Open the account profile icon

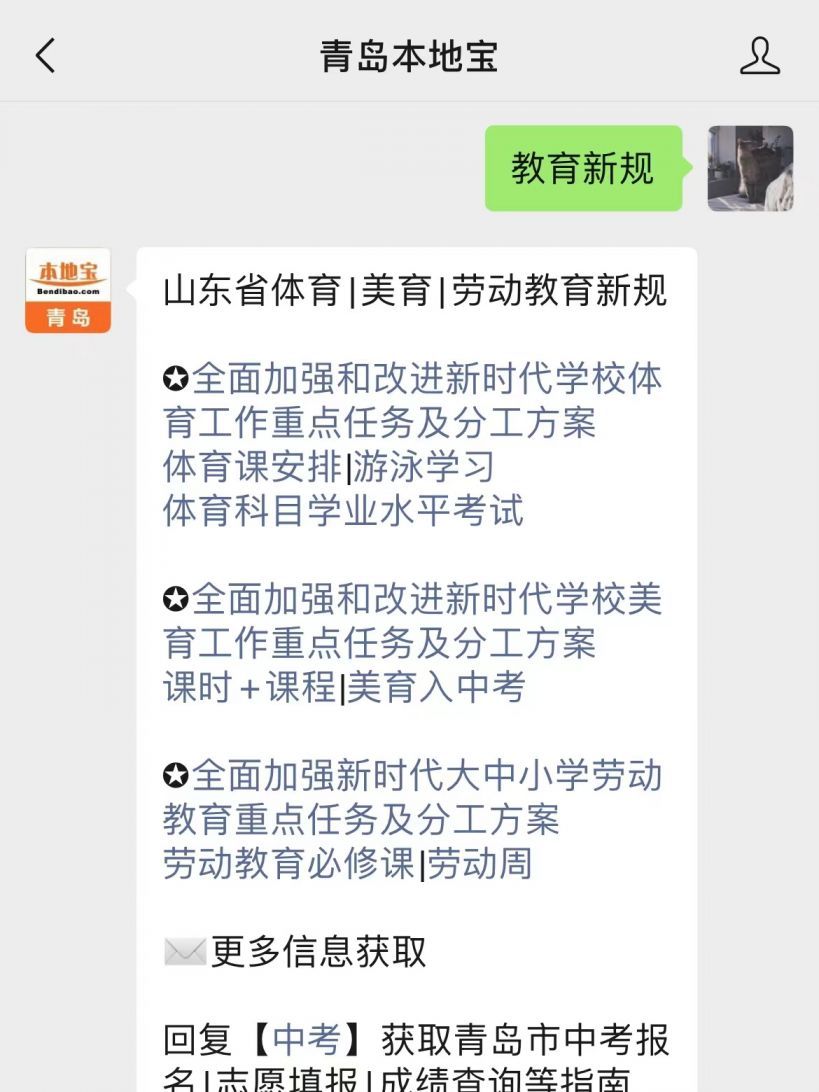(x=759, y=56)
